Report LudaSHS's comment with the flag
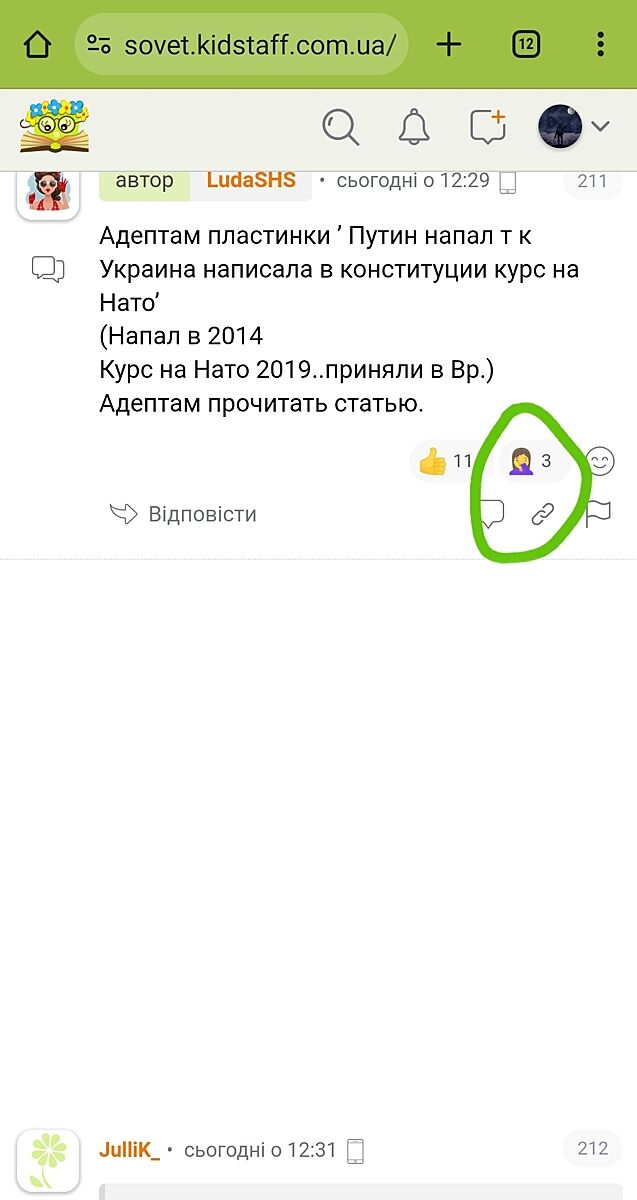This screenshot has width=637, height=1200. pos(598,513)
